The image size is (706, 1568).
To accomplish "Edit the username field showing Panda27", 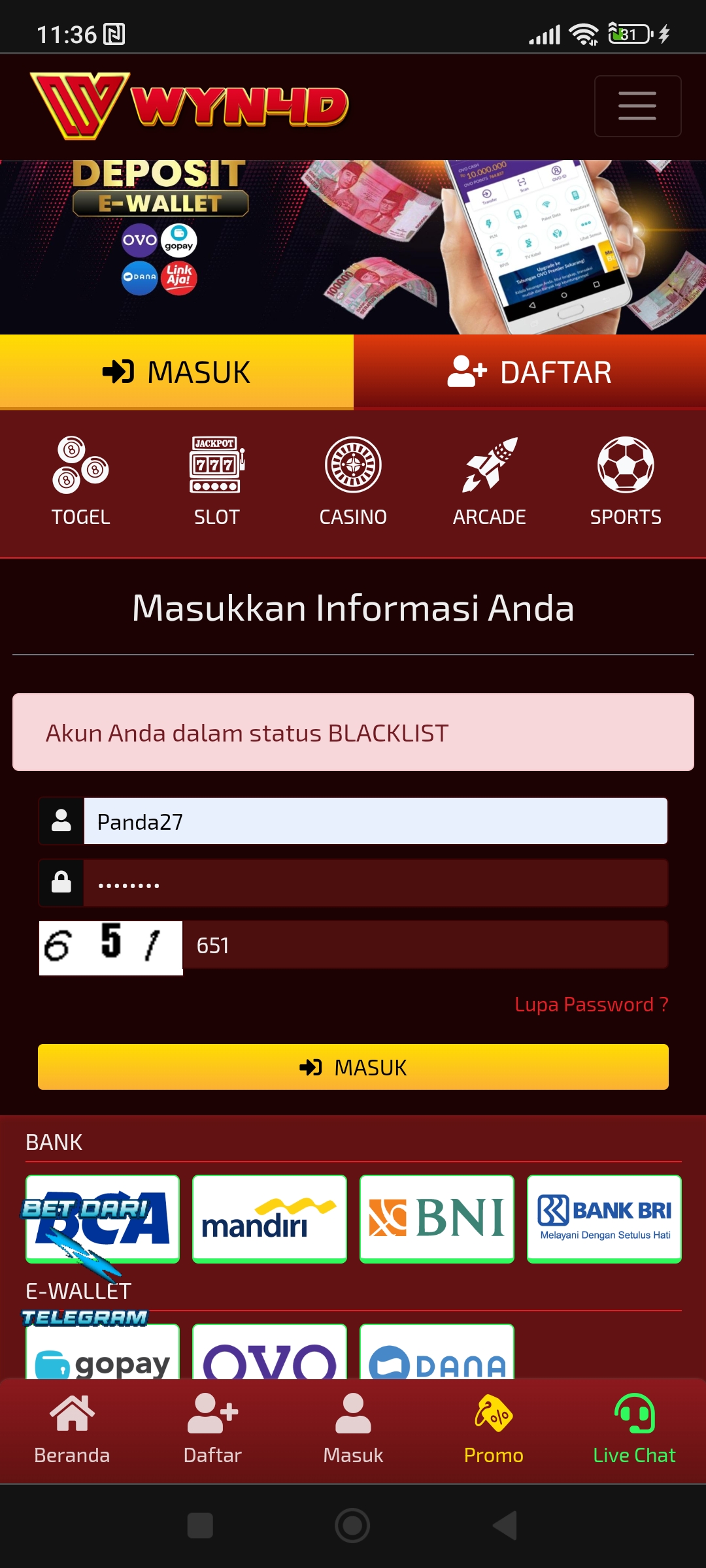I will (376, 821).
